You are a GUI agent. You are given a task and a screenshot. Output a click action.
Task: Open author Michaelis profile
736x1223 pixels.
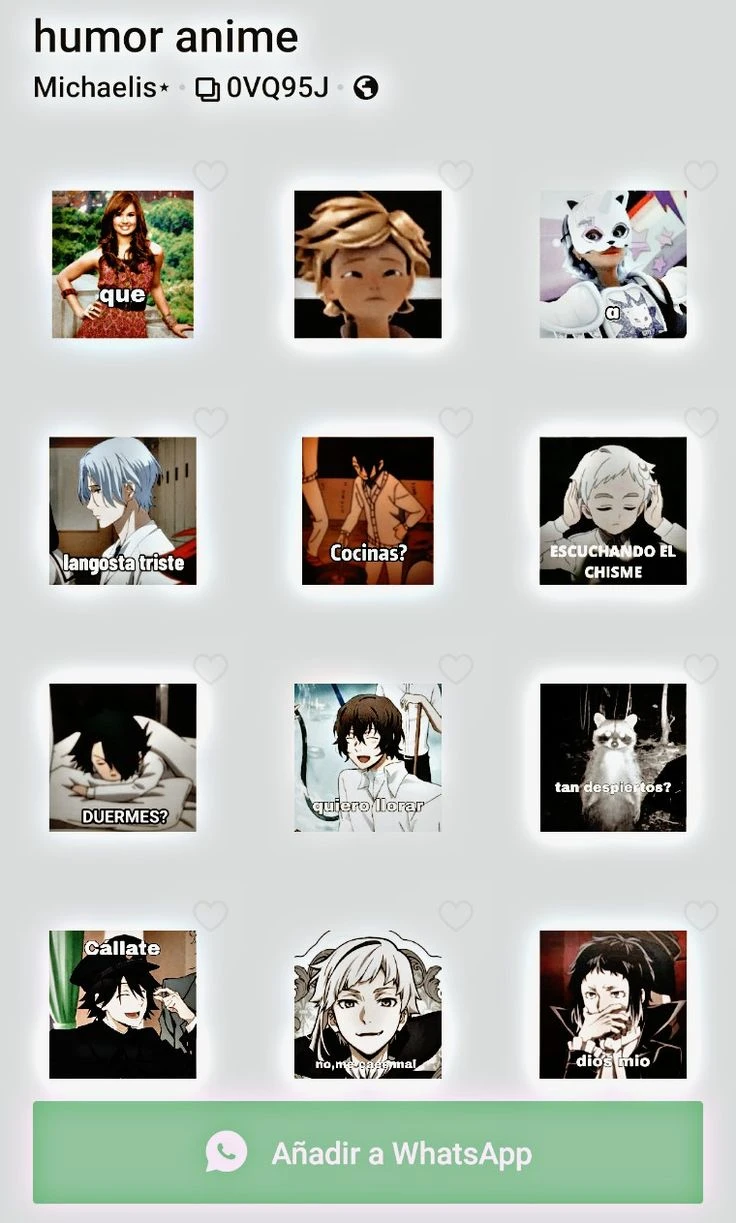pos(95,88)
